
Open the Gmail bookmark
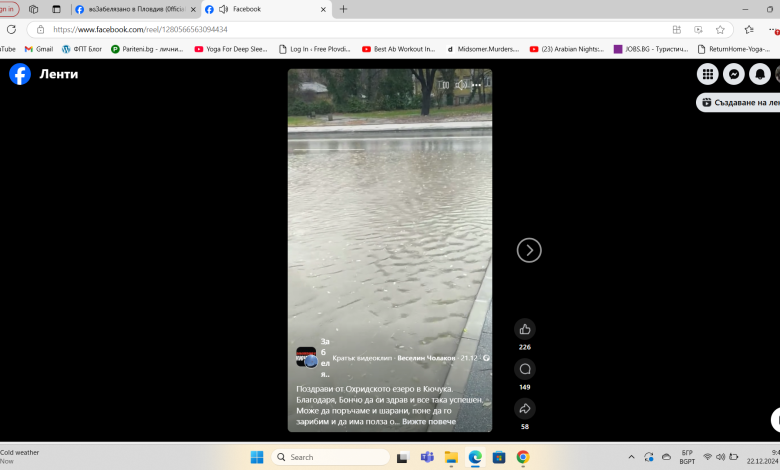point(38,48)
